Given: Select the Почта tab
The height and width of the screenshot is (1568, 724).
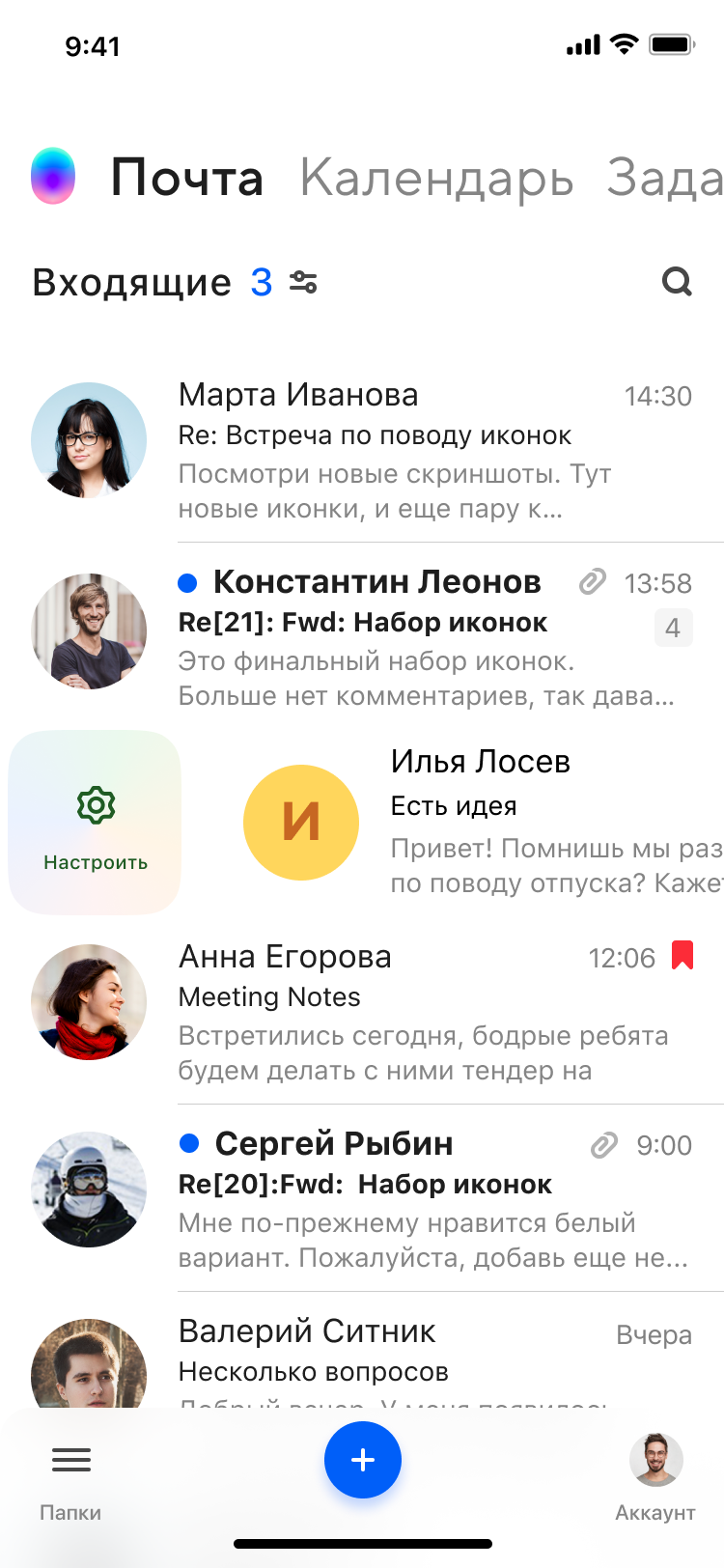Looking at the screenshot, I should click(x=187, y=179).
